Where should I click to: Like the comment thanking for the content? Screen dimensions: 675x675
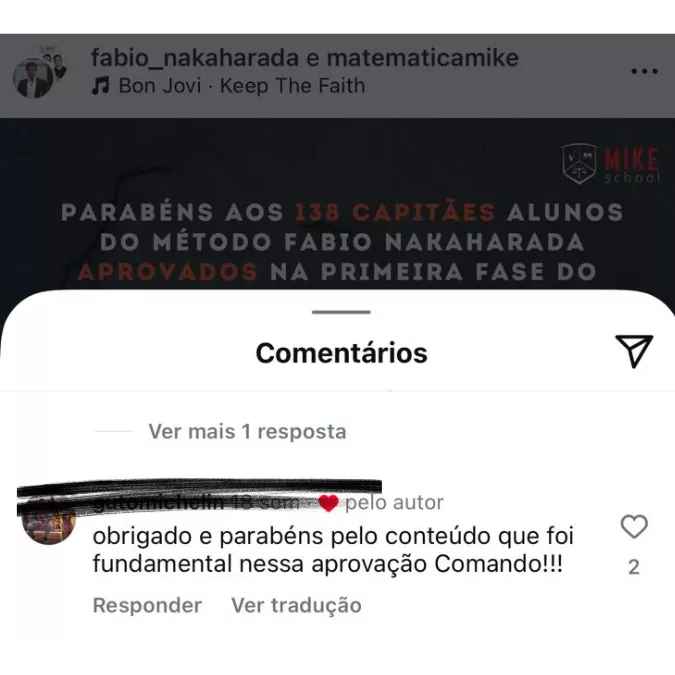(634, 527)
